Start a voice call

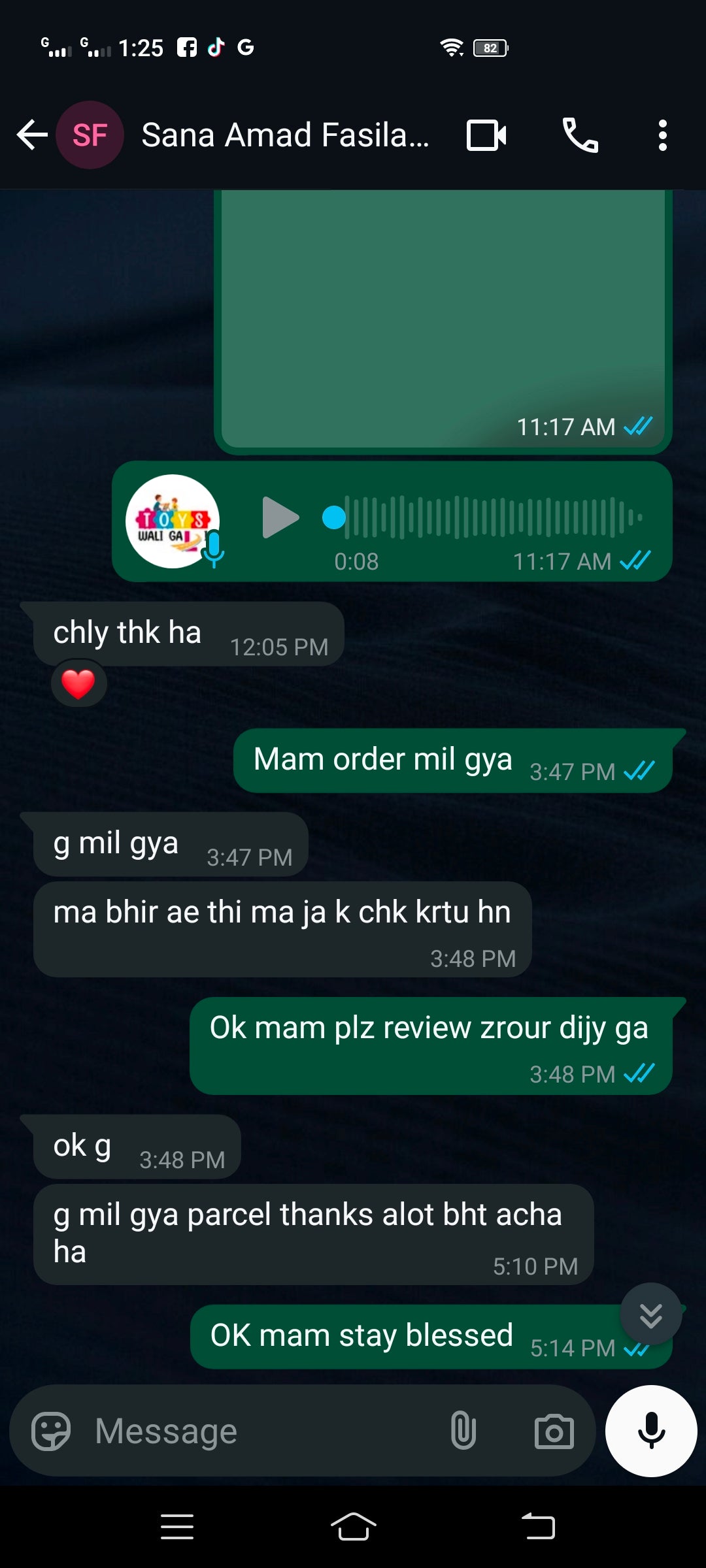coord(580,135)
